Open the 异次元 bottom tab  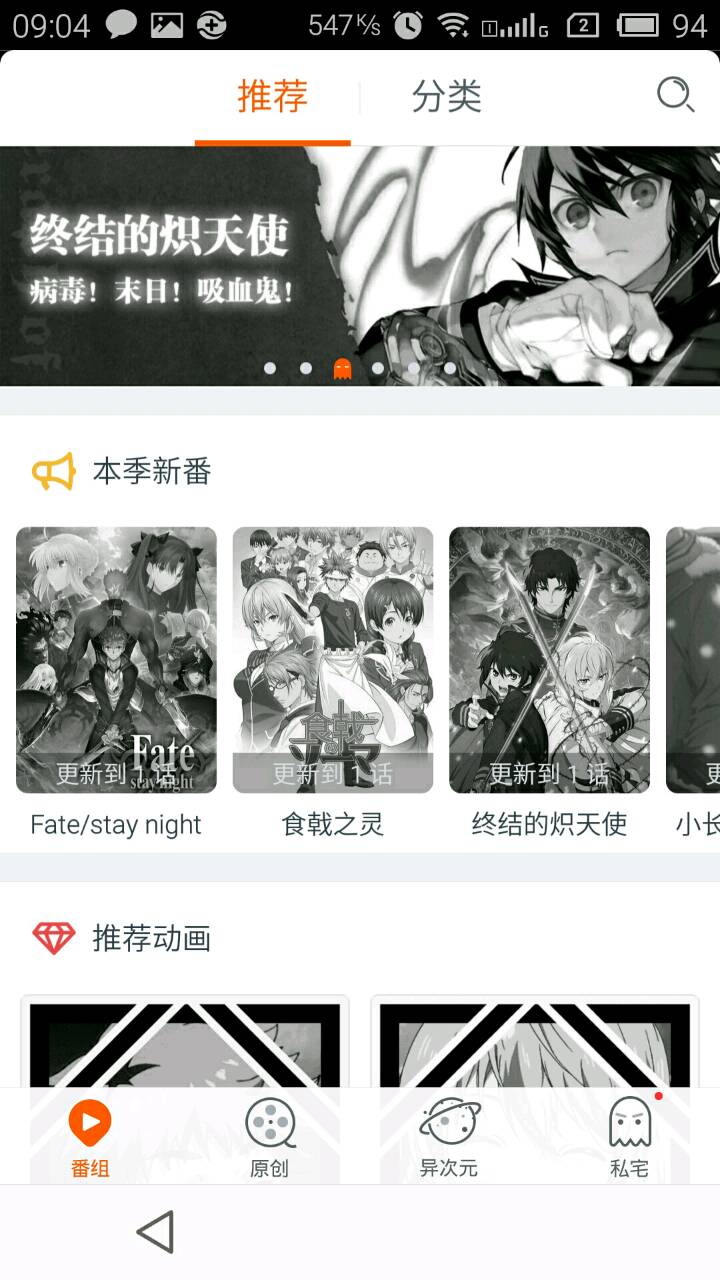(449, 1138)
